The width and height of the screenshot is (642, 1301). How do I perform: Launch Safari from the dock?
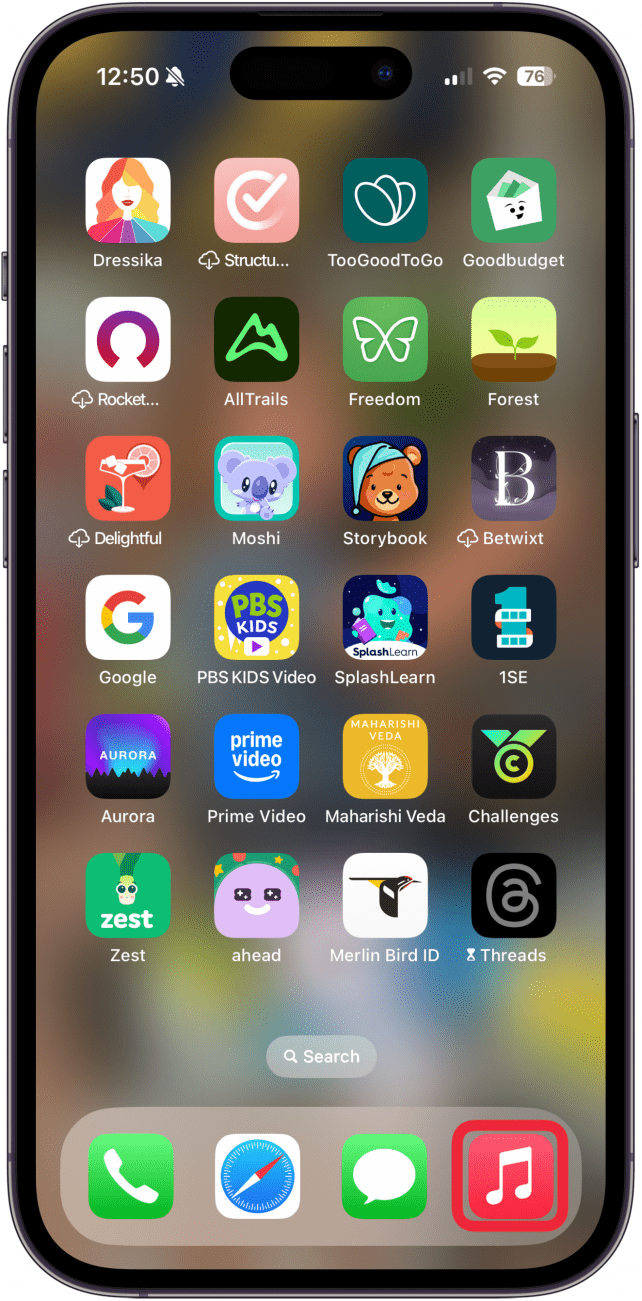tap(257, 1175)
